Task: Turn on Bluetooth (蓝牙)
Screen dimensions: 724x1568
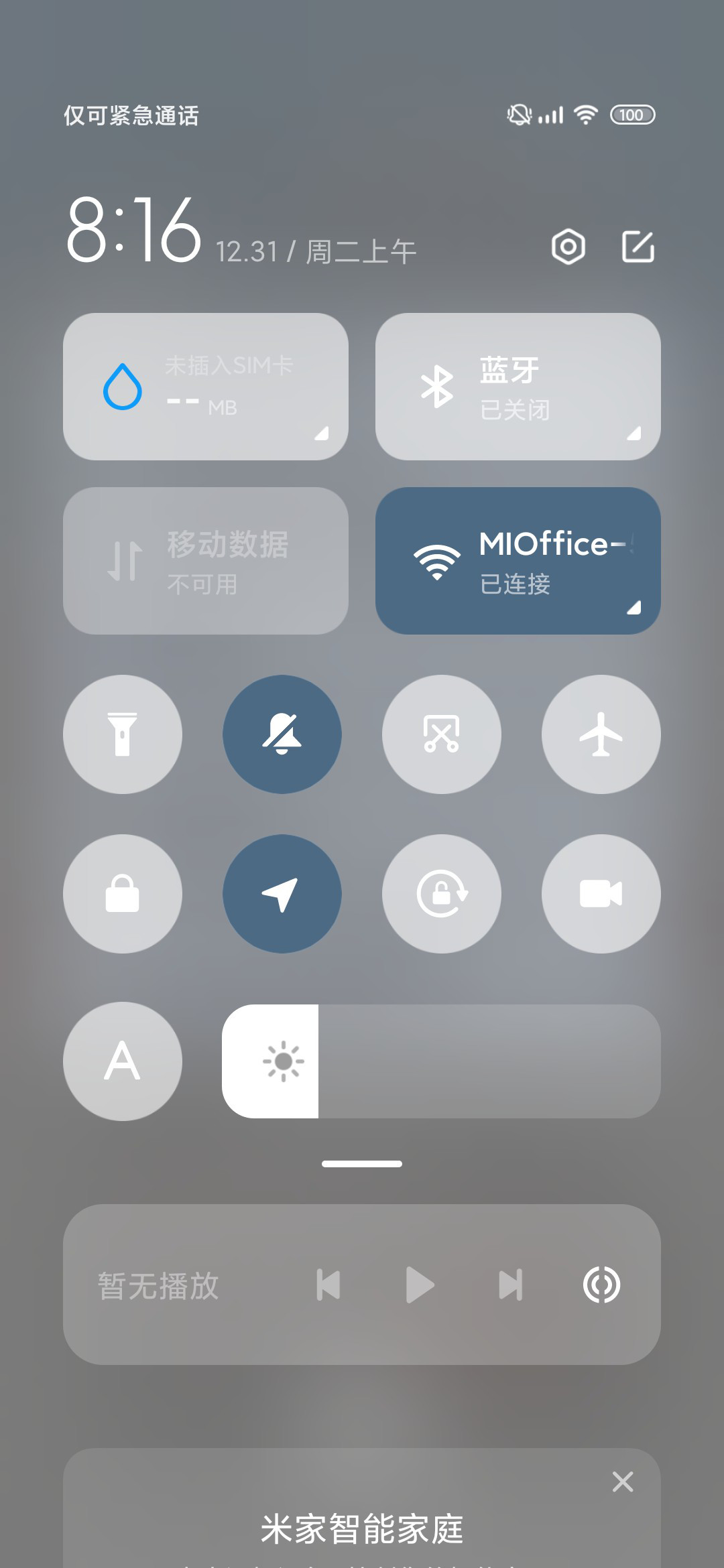Action: click(x=518, y=387)
